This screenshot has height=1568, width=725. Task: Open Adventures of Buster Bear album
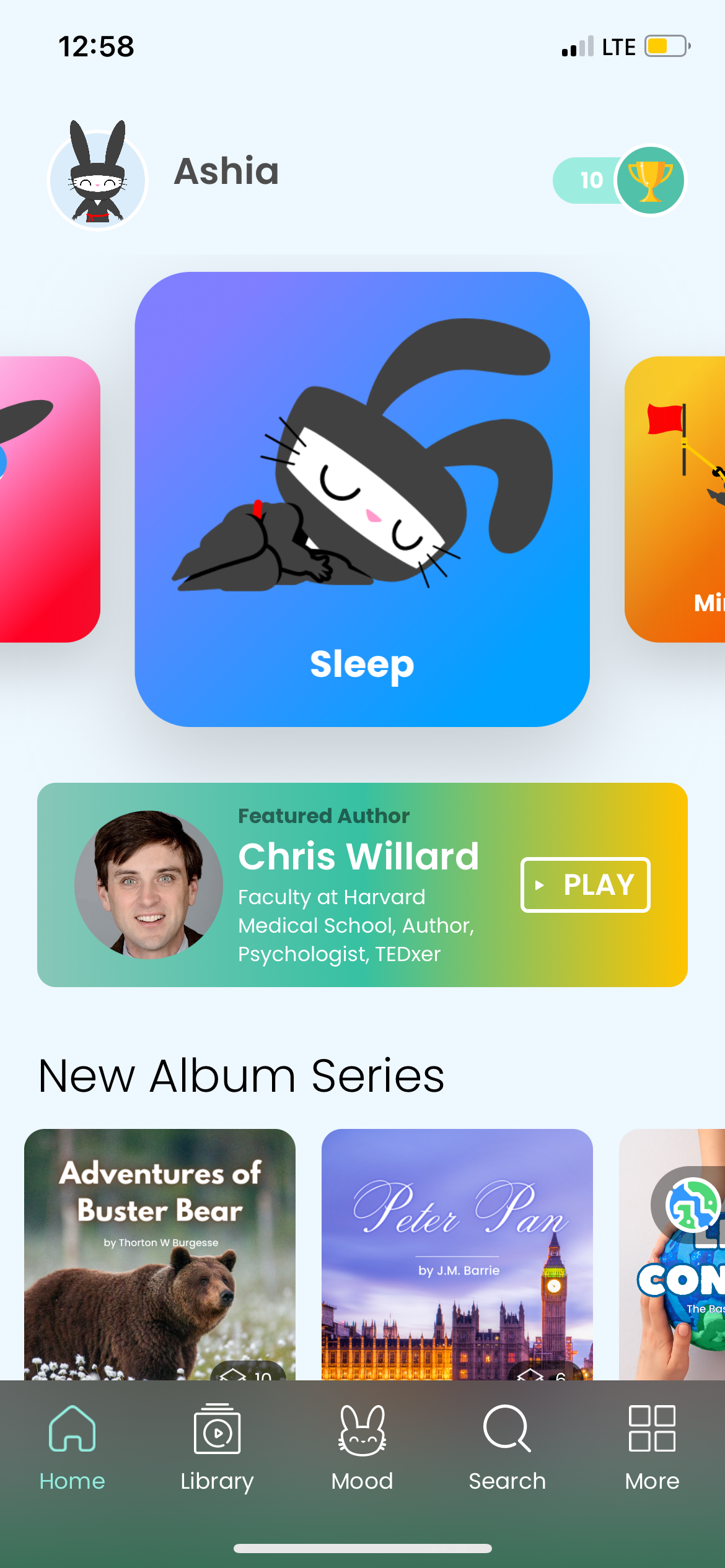(x=160, y=1252)
